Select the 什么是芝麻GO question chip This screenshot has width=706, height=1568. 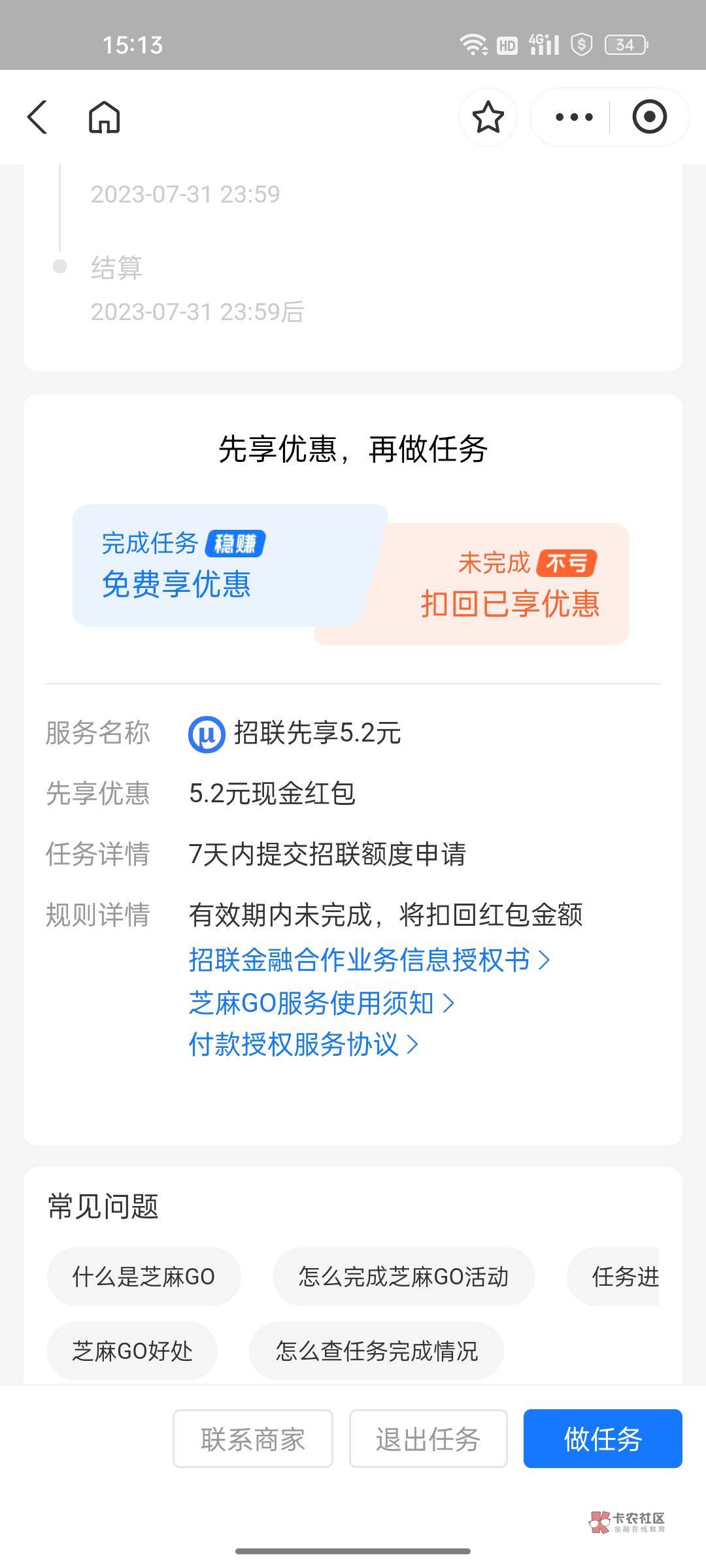(144, 1277)
